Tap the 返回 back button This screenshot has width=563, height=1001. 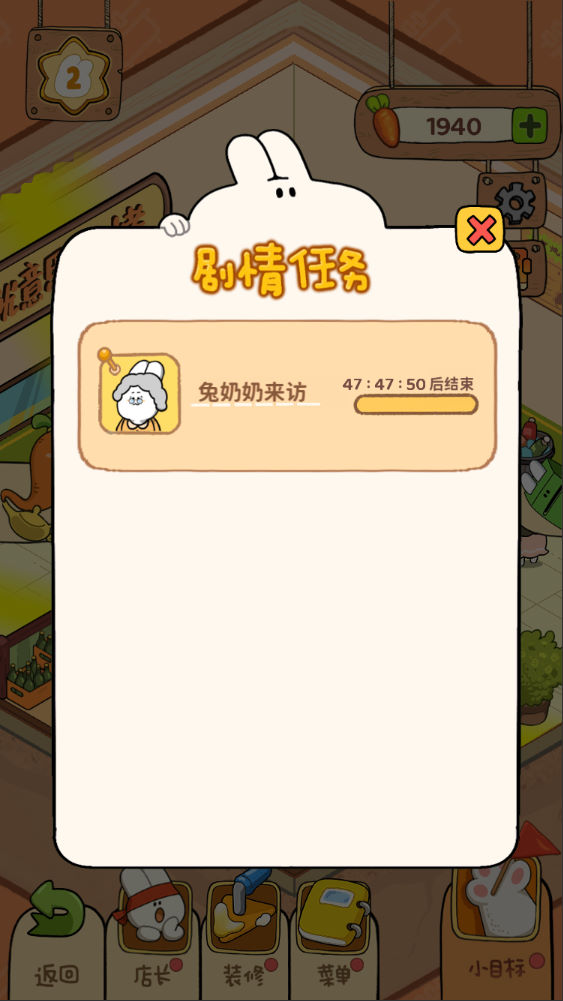pyautogui.click(x=56, y=938)
